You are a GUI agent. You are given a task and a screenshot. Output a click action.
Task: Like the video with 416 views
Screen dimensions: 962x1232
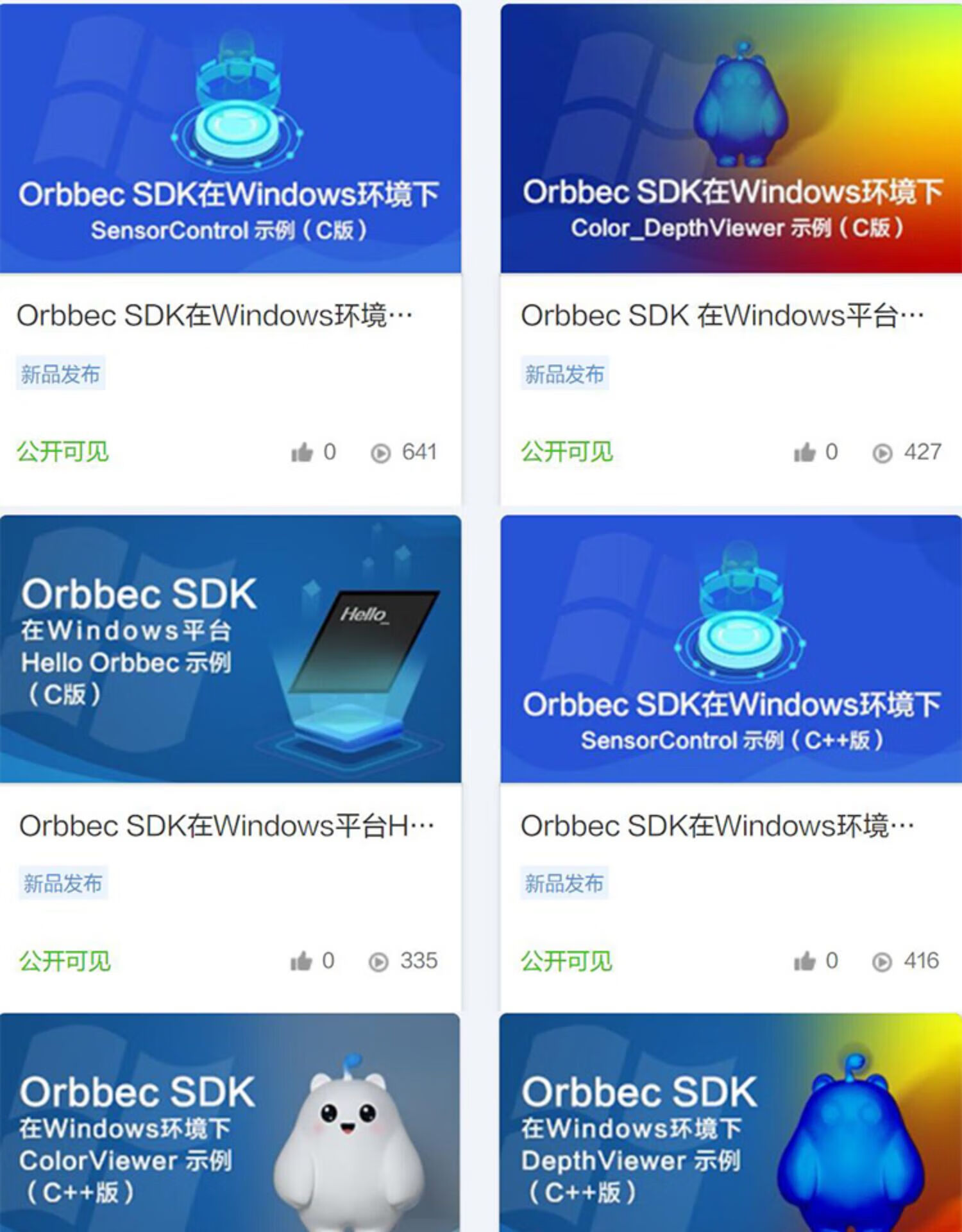click(804, 961)
